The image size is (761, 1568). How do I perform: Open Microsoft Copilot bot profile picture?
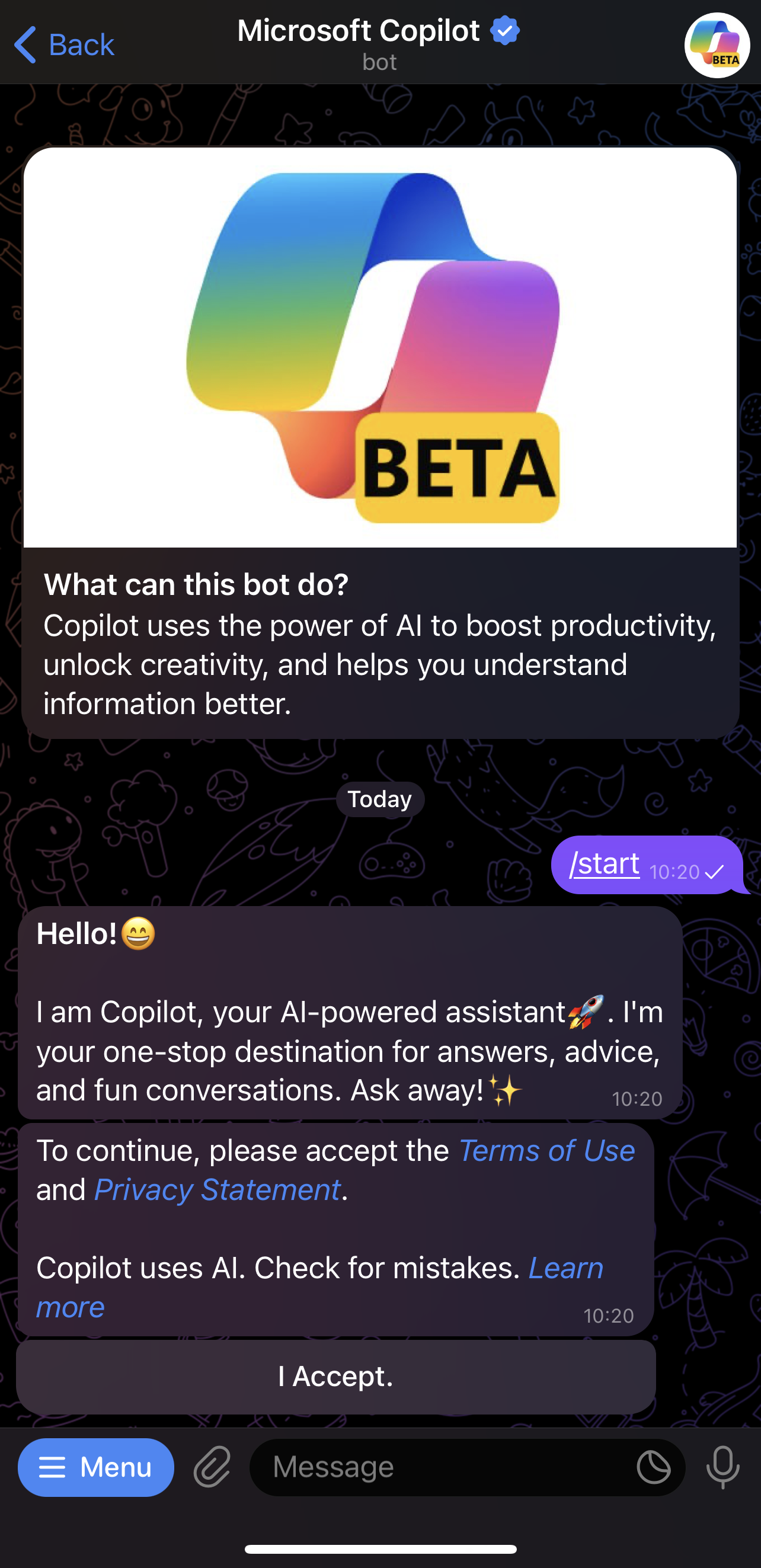pos(717,46)
